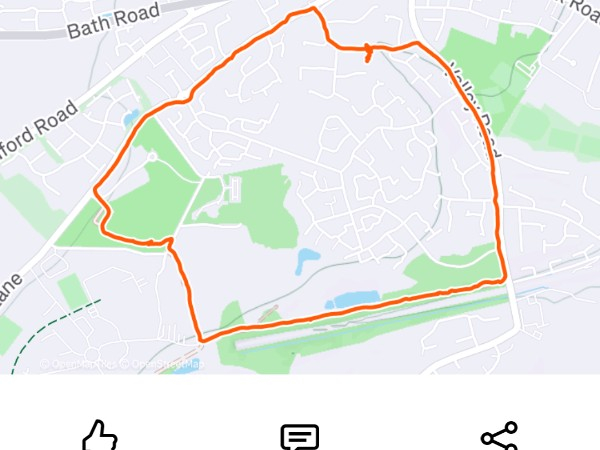
Task: Share this activity
Action: 499,437
